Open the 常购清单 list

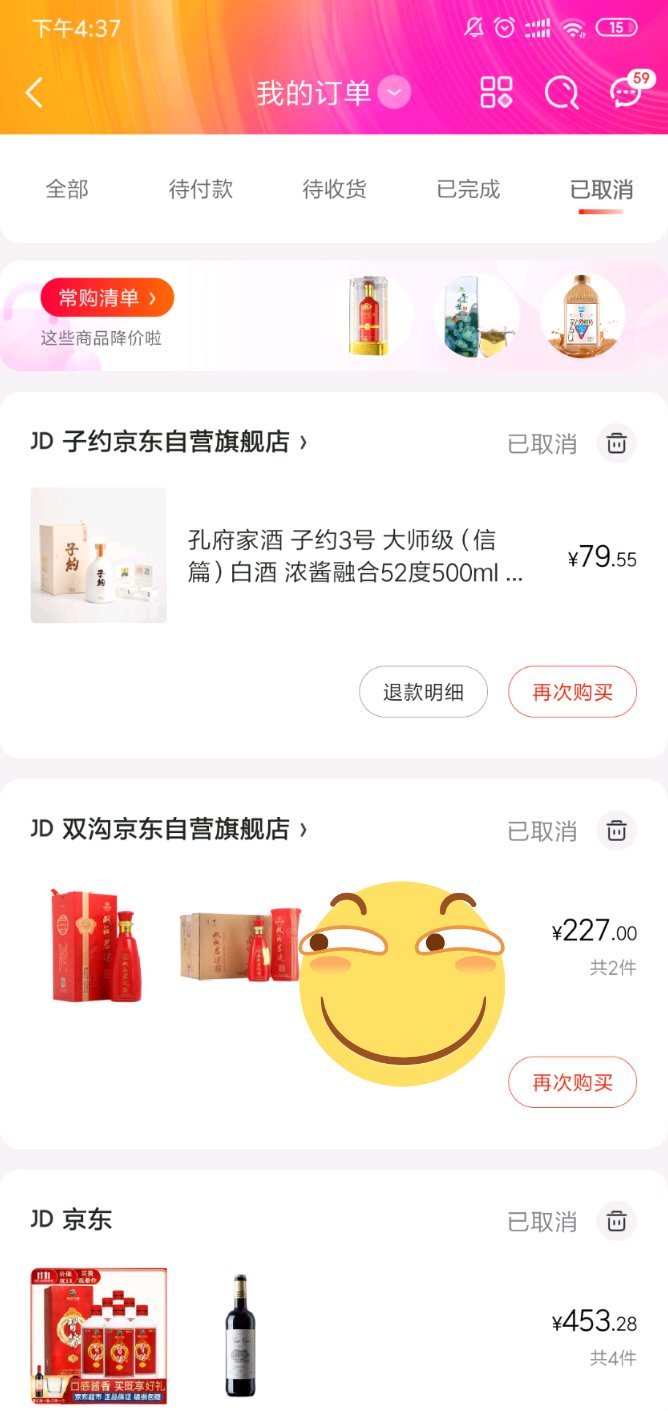pyautogui.click(x=107, y=297)
